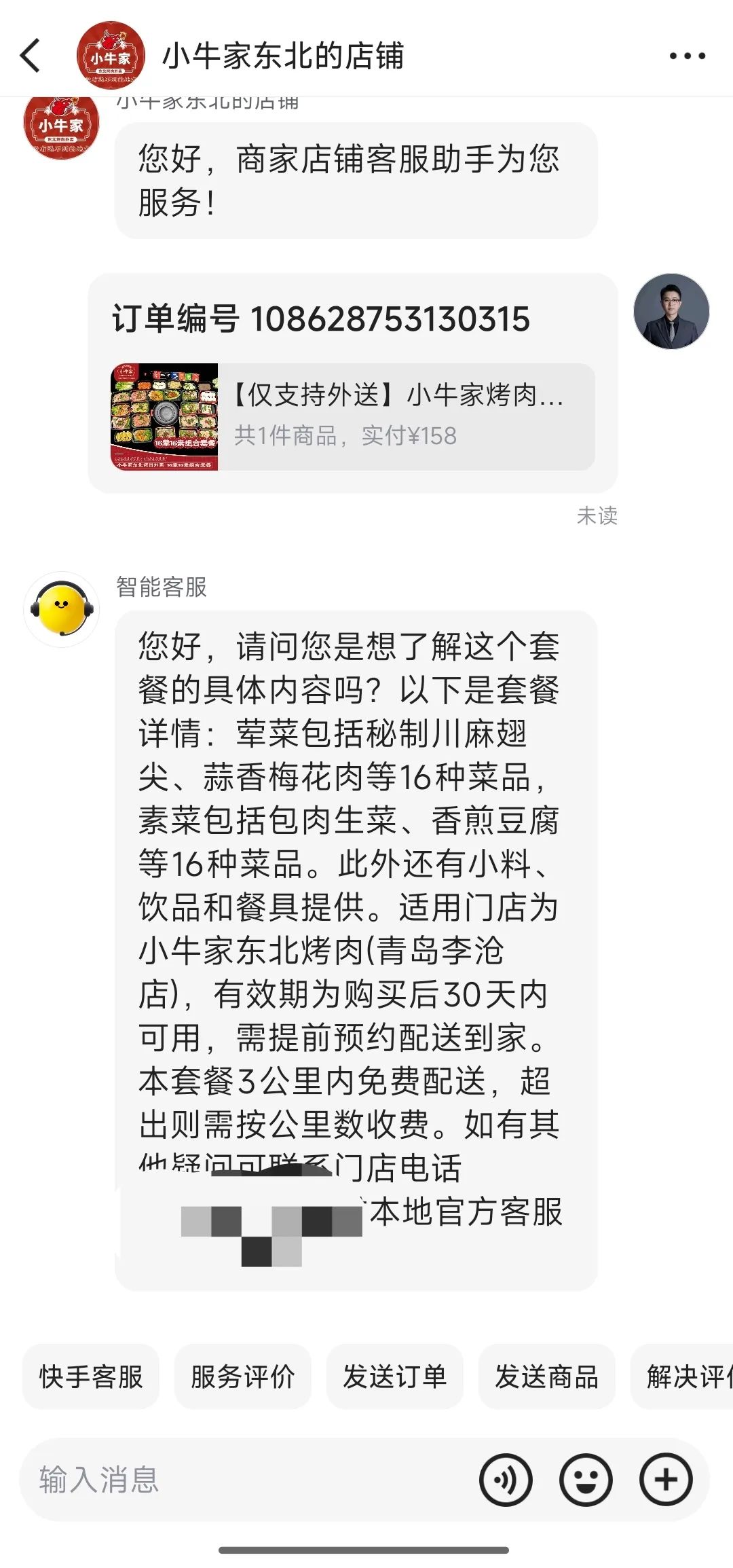
Task: Choose the 发送订单 chip
Action: pos(394,1377)
